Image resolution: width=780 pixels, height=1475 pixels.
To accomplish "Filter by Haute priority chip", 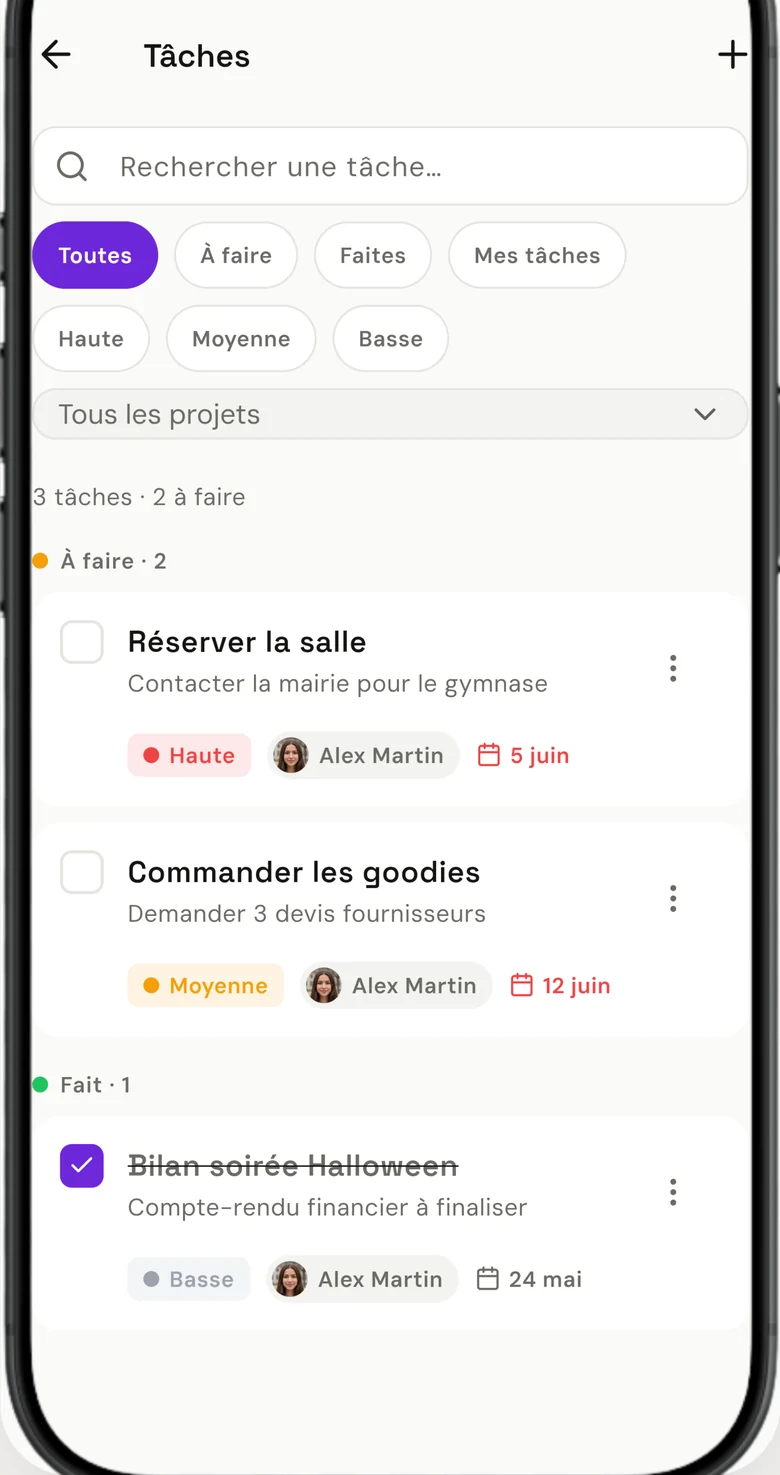I will (91, 339).
